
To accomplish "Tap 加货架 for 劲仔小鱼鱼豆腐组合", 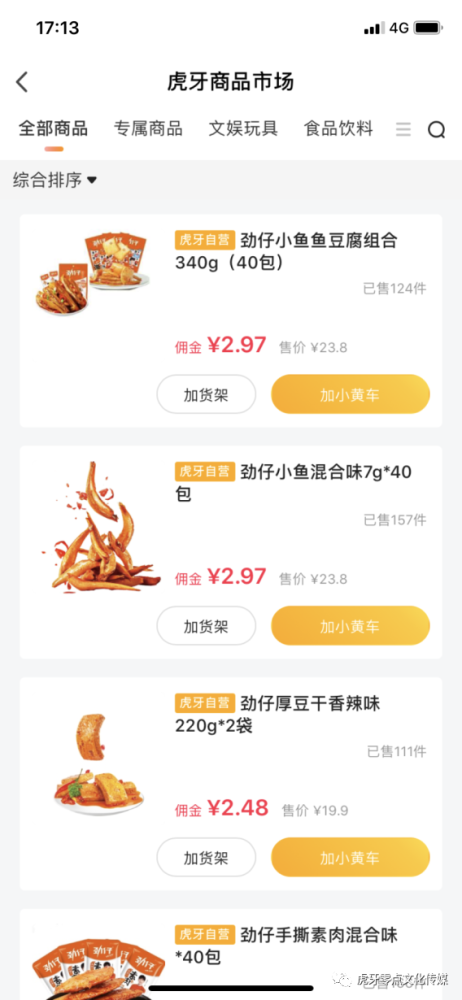I will (206, 394).
